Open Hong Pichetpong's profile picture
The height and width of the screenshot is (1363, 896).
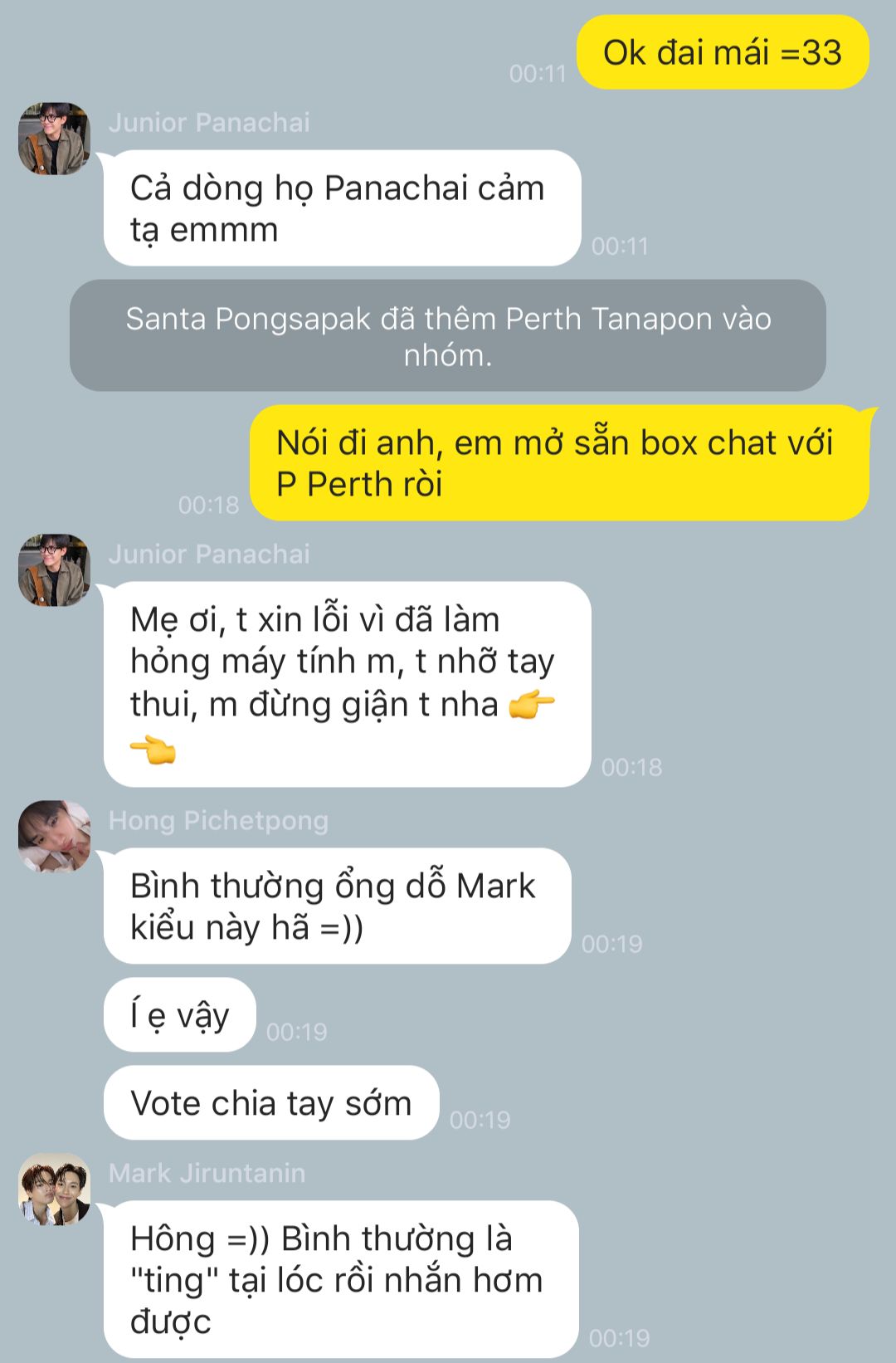coord(55,837)
